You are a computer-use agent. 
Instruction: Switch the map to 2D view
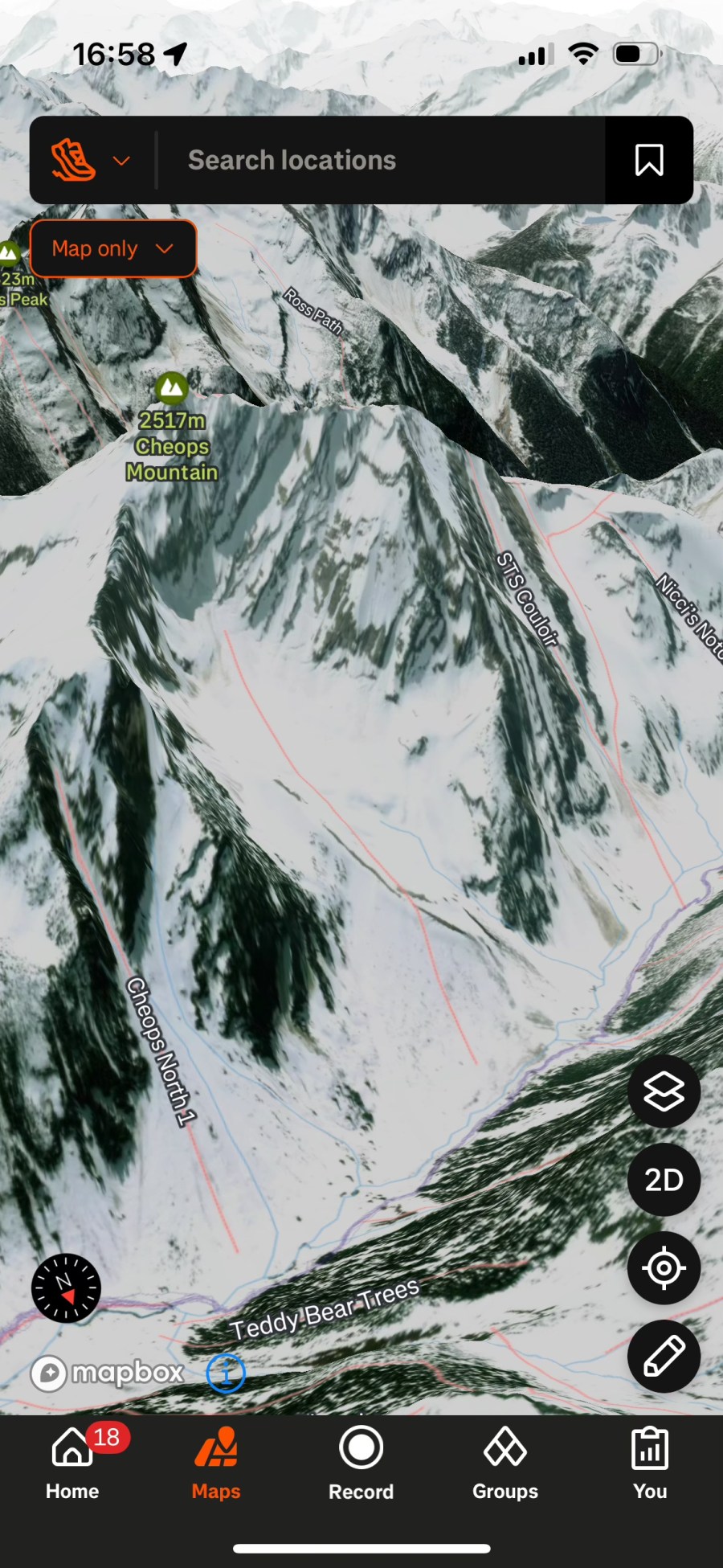point(664,1180)
